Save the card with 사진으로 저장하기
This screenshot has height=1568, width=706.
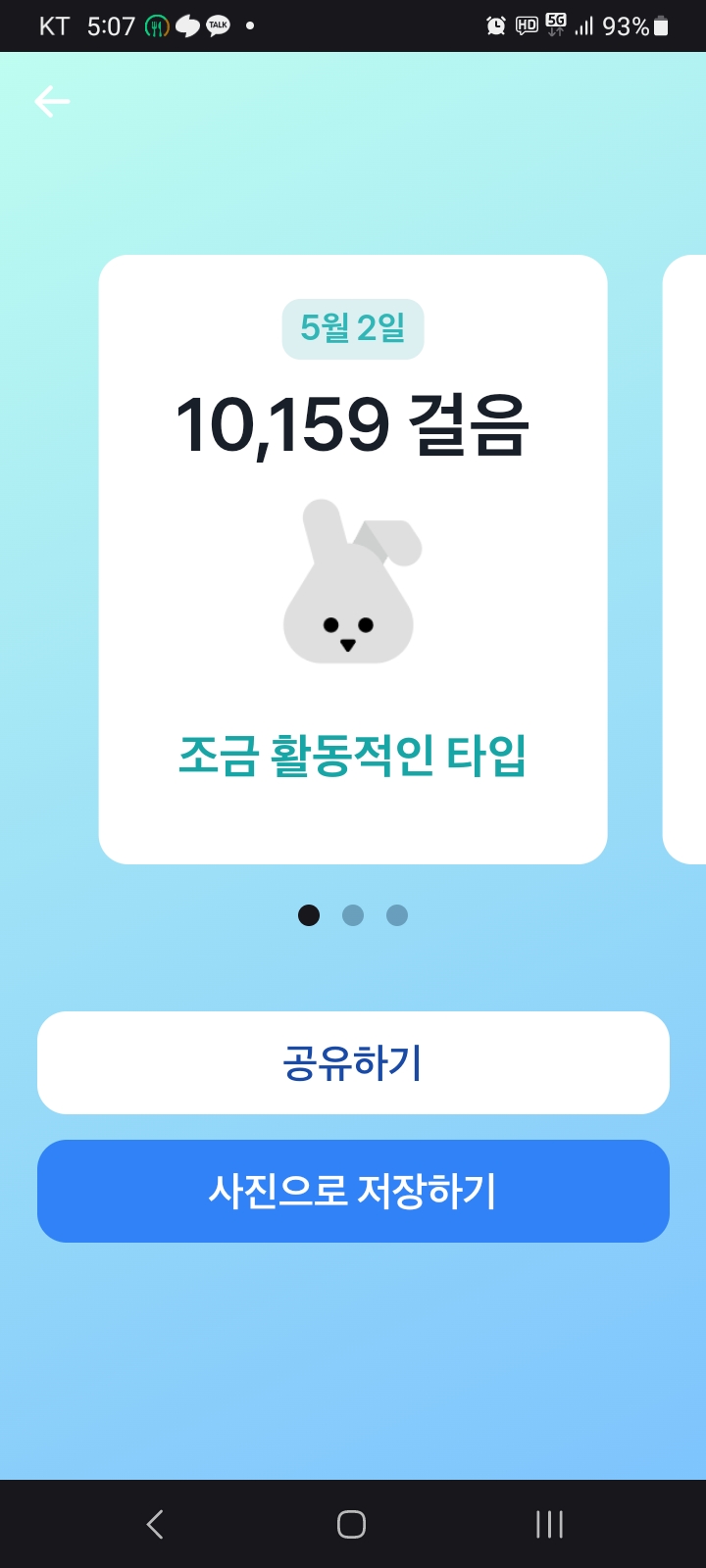coord(353,1192)
